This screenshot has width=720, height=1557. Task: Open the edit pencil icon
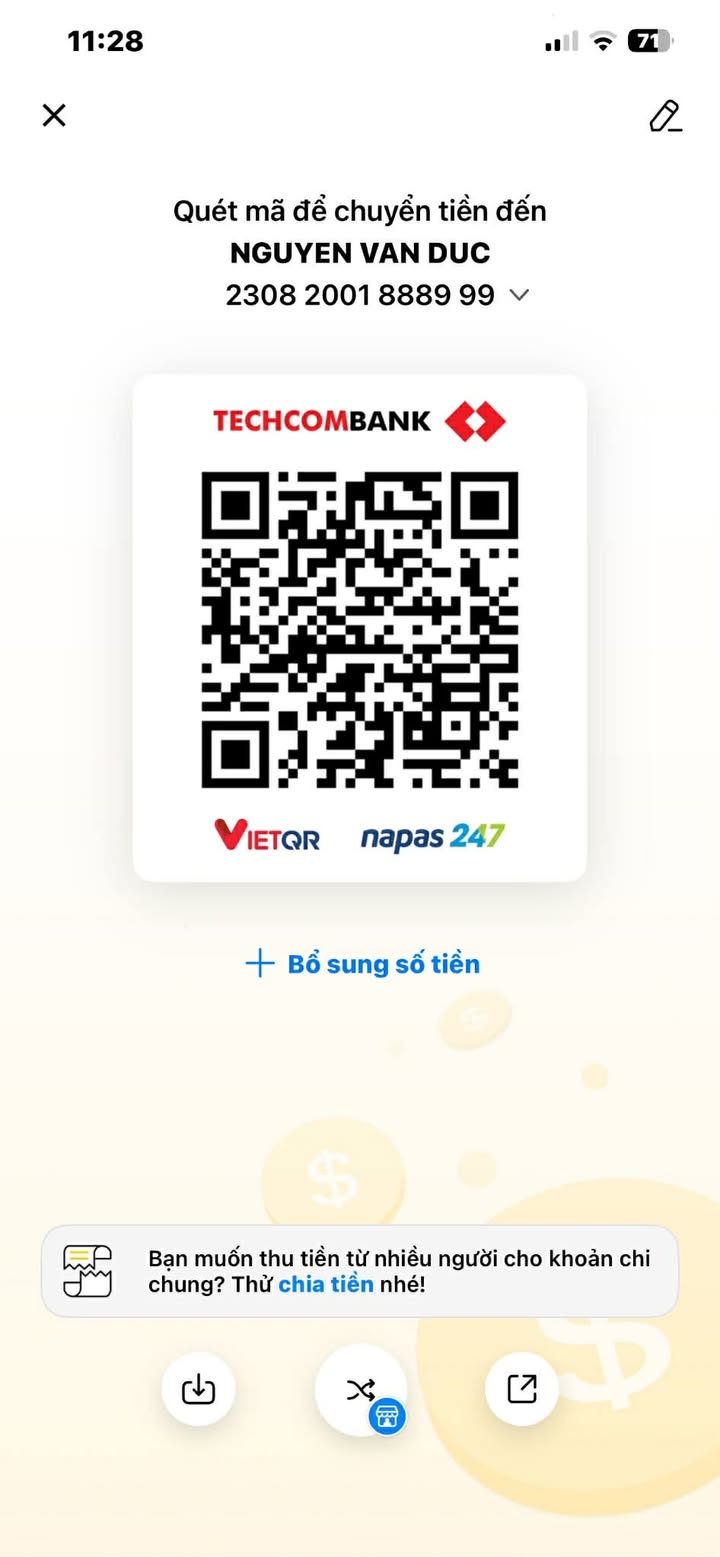tap(665, 116)
